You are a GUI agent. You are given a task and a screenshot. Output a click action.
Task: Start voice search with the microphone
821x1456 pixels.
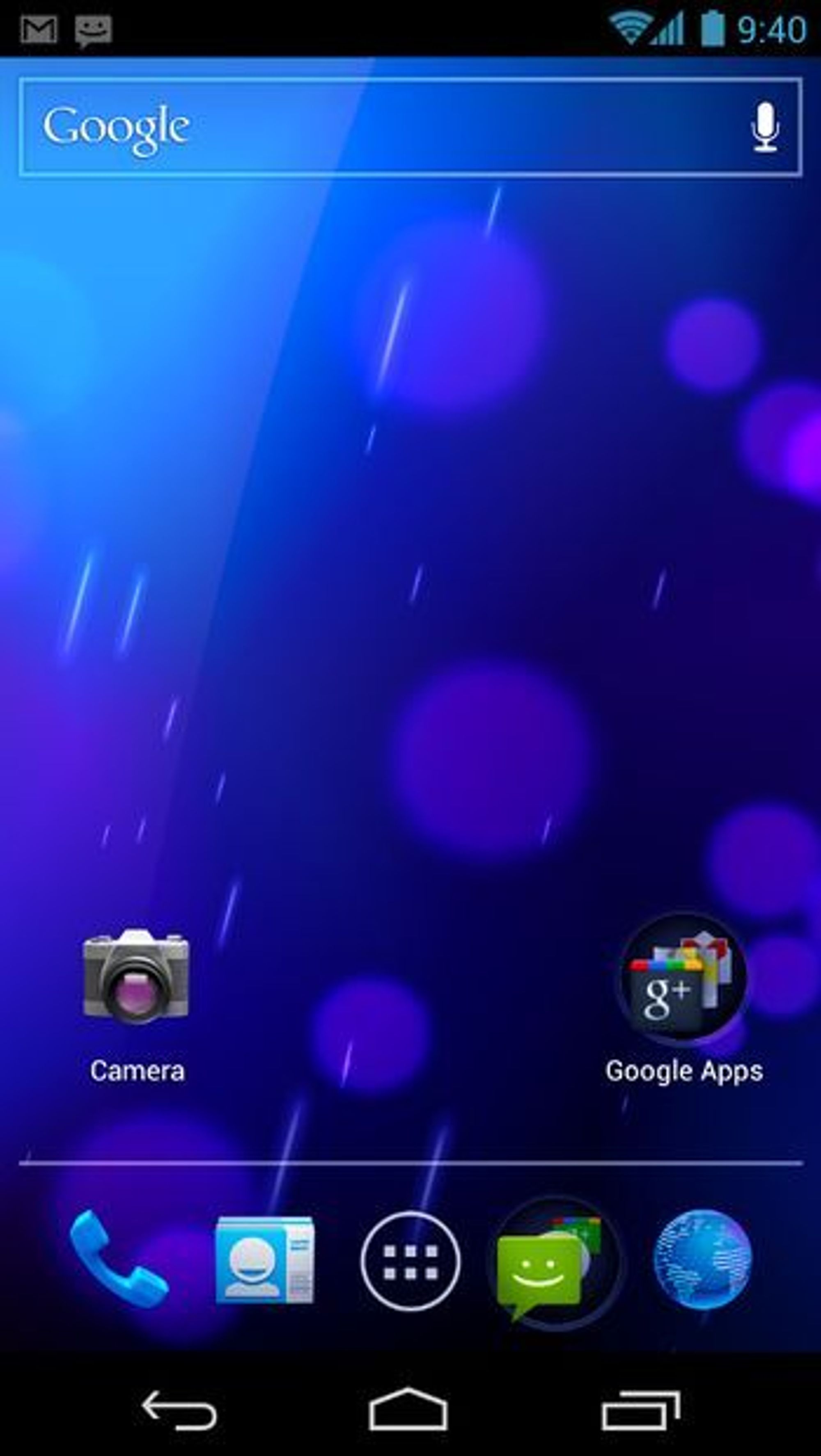point(766,127)
